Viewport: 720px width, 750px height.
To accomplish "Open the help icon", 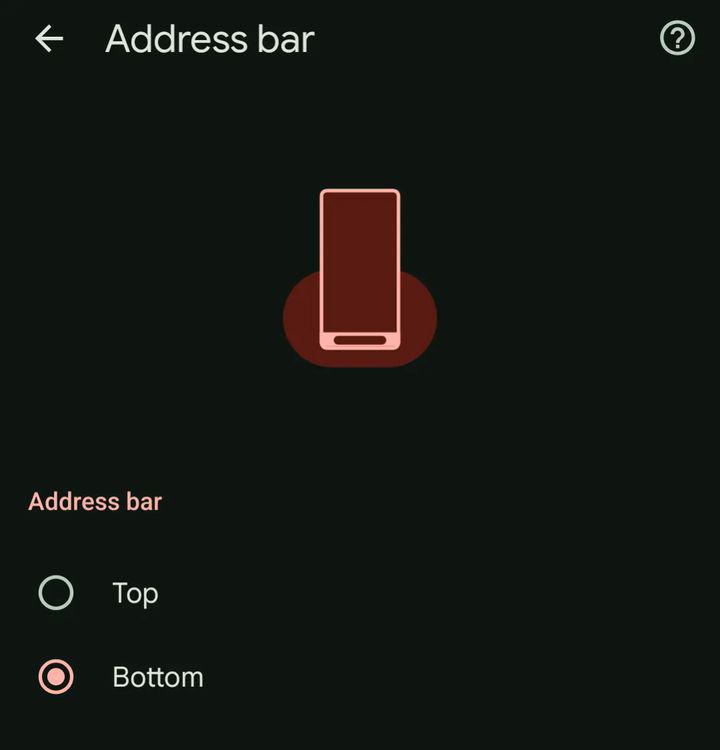I will [x=677, y=39].
